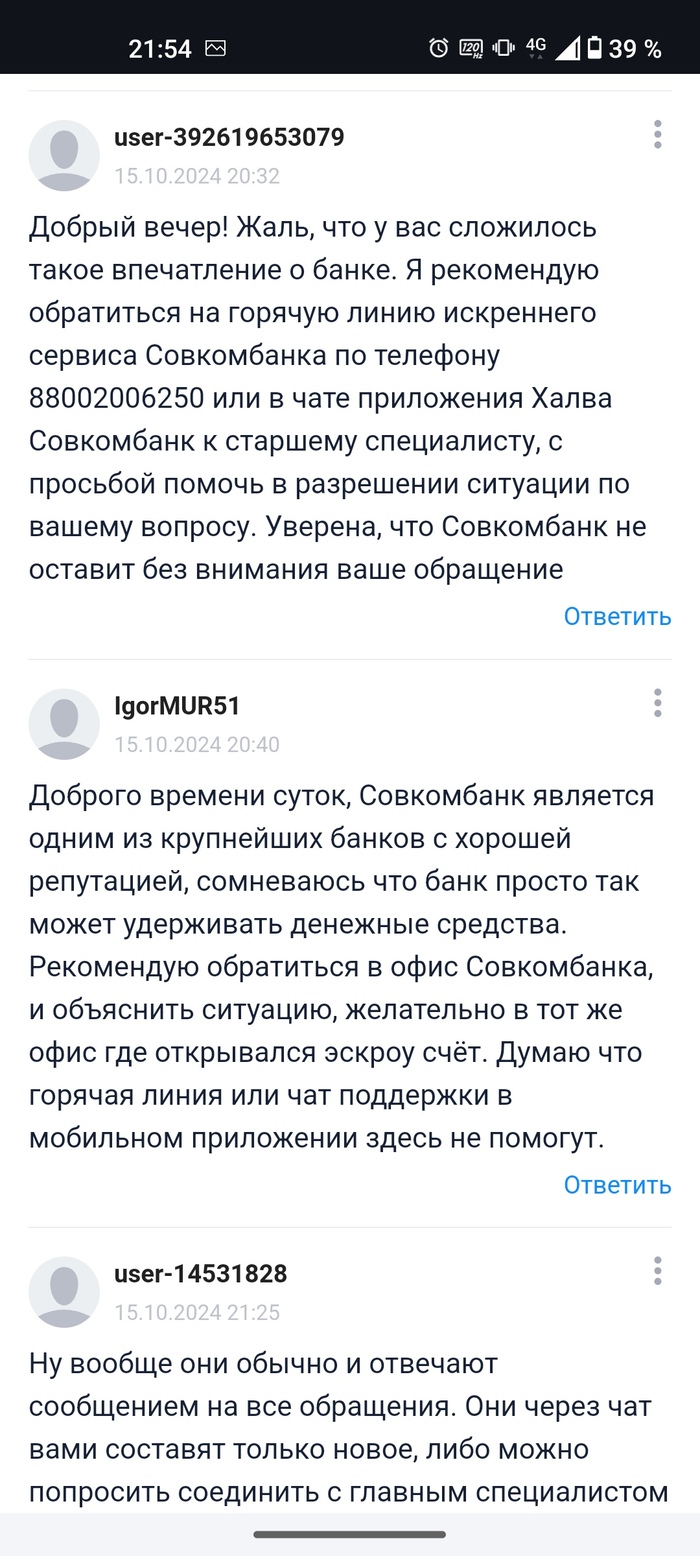
Task: Reply to IgorMUR51's comment
Action: 616,1185
